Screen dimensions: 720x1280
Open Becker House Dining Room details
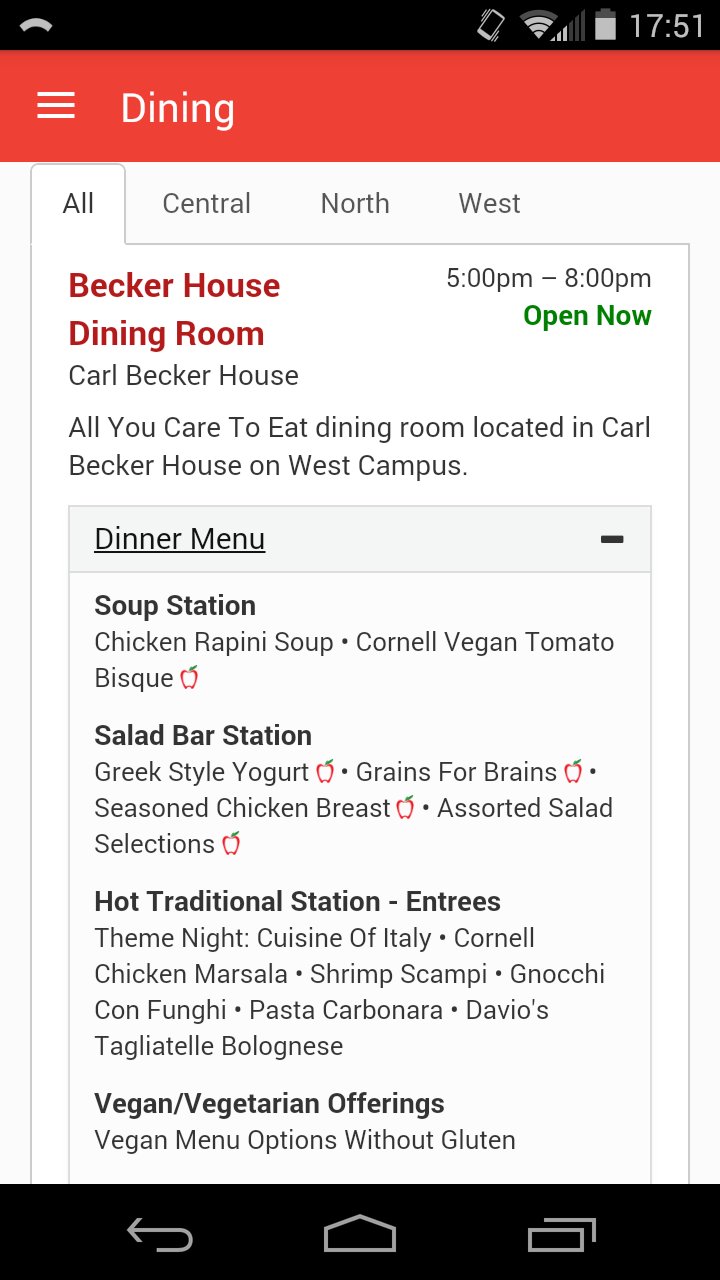coord(174,309)
